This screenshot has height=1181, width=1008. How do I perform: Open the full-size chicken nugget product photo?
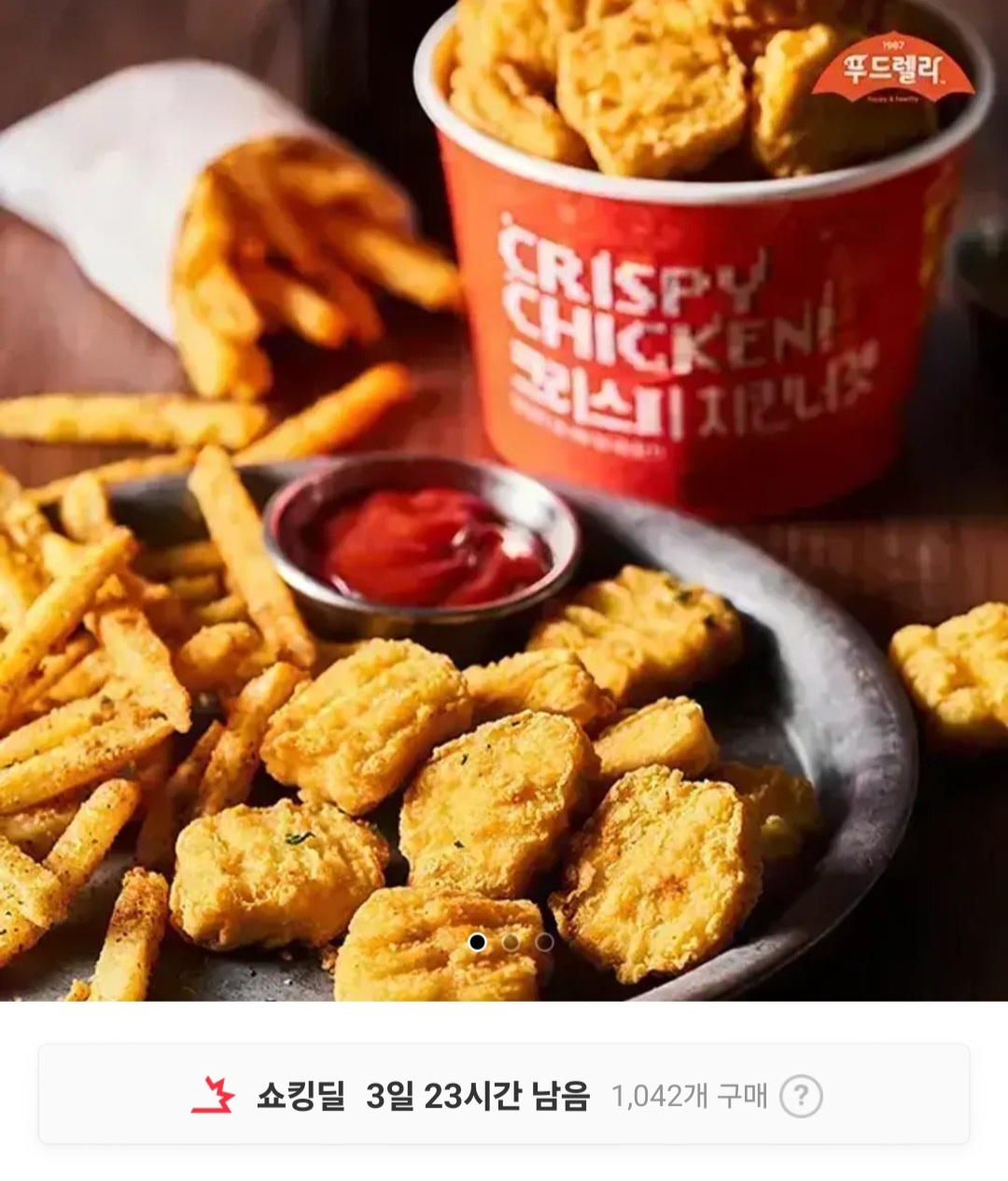[504, 560]
